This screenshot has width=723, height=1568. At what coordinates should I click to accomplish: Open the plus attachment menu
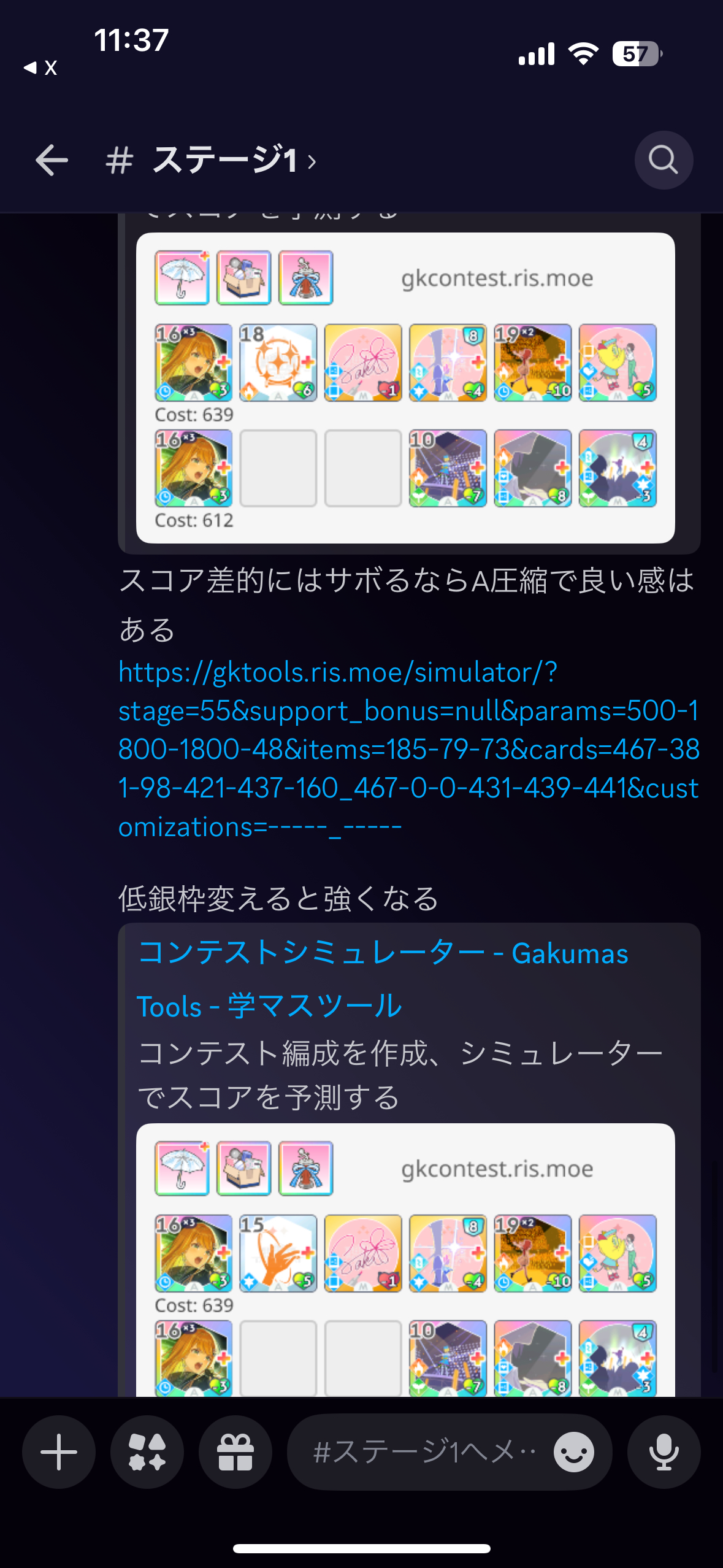click(59, 1452)
